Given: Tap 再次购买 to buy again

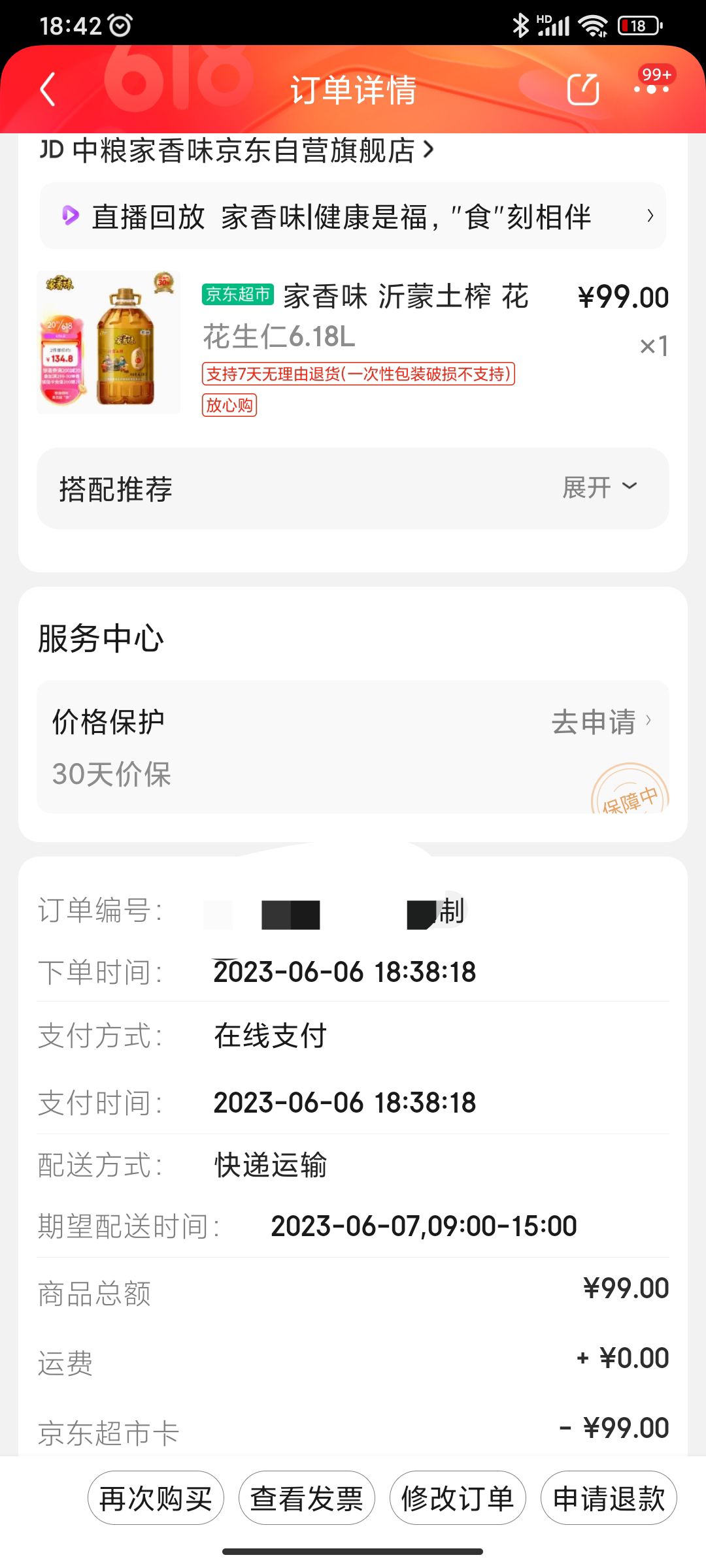Looking at the screenshot, I should tap(156, 1498).
